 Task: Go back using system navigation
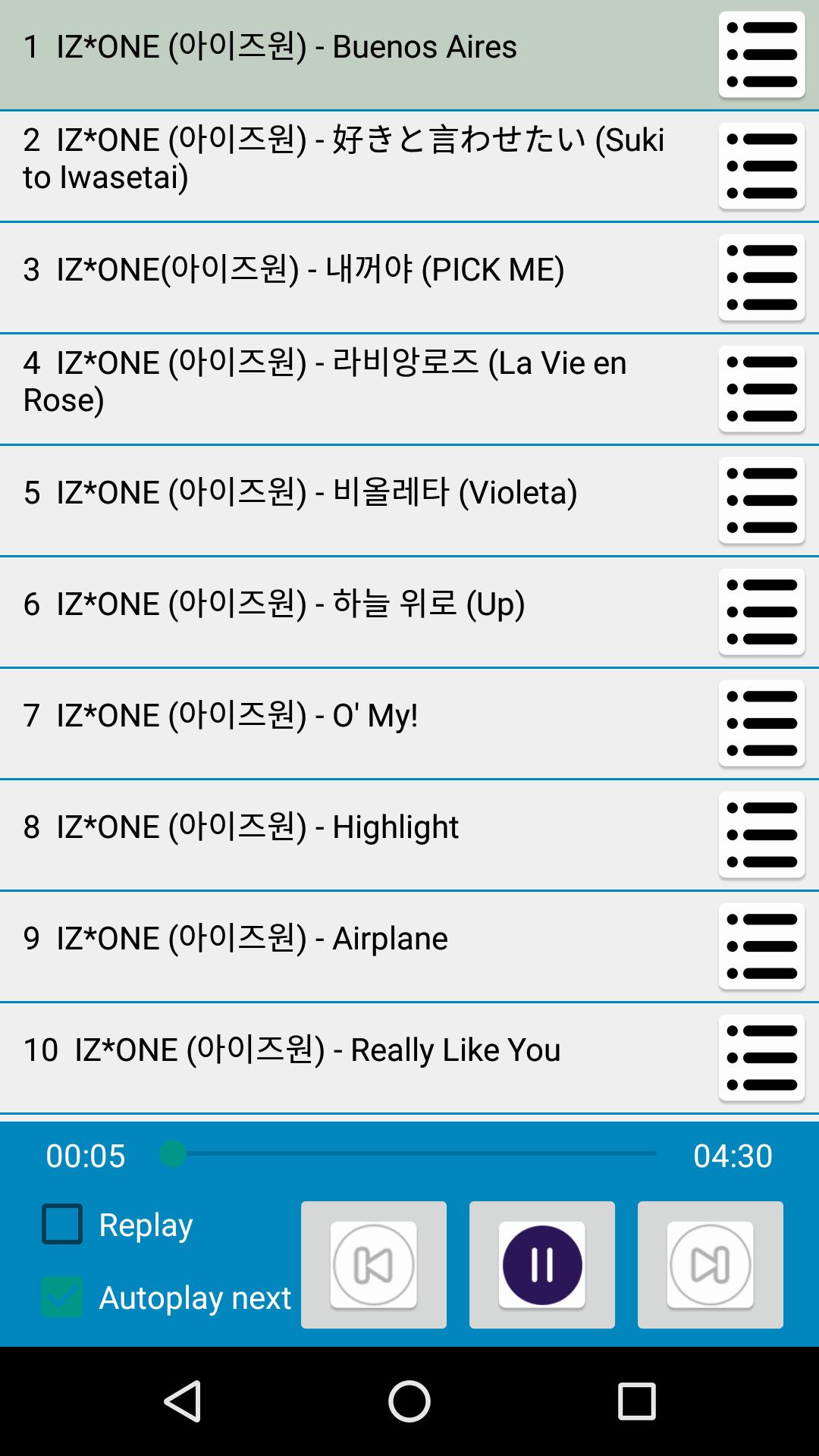tap(182, 1401)
